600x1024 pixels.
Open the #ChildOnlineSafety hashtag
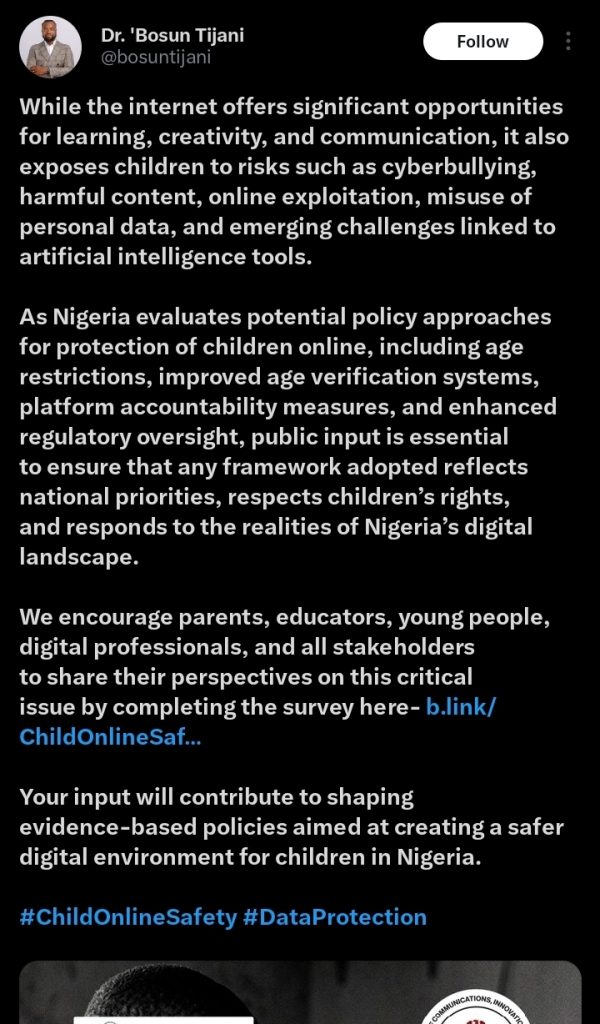click(127, 917)
